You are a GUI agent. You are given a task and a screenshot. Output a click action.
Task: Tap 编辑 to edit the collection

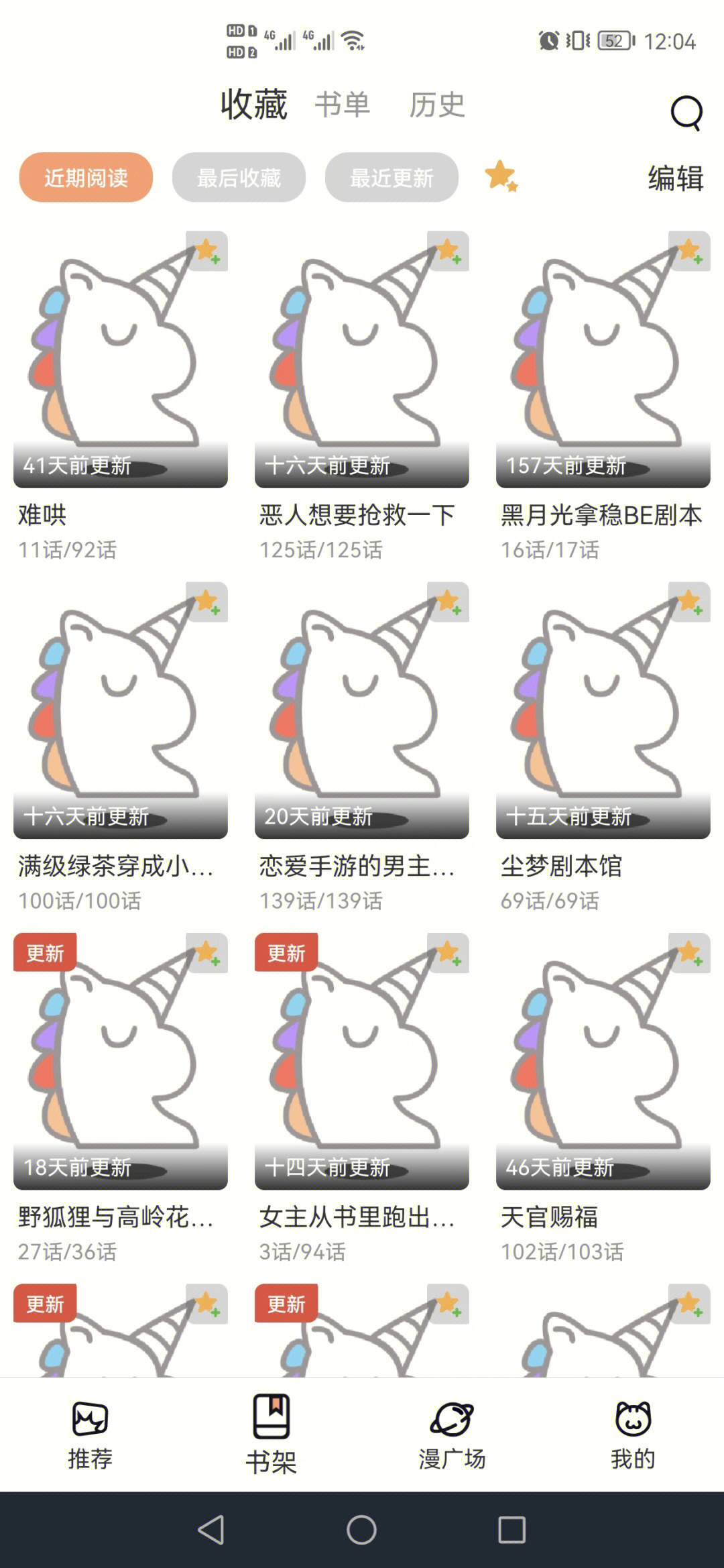pos(675,178)
